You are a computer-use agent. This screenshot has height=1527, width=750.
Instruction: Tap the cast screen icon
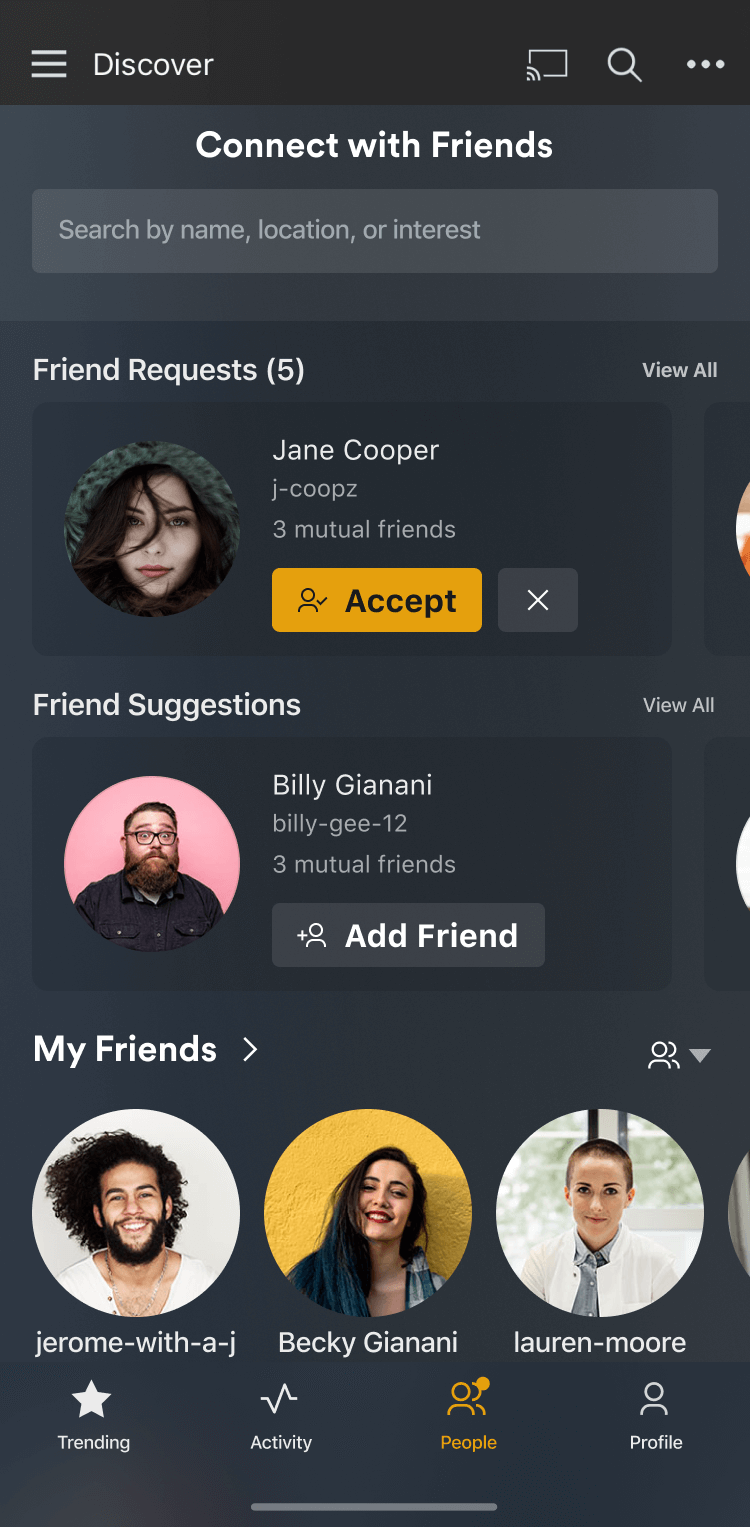(547, 65)
